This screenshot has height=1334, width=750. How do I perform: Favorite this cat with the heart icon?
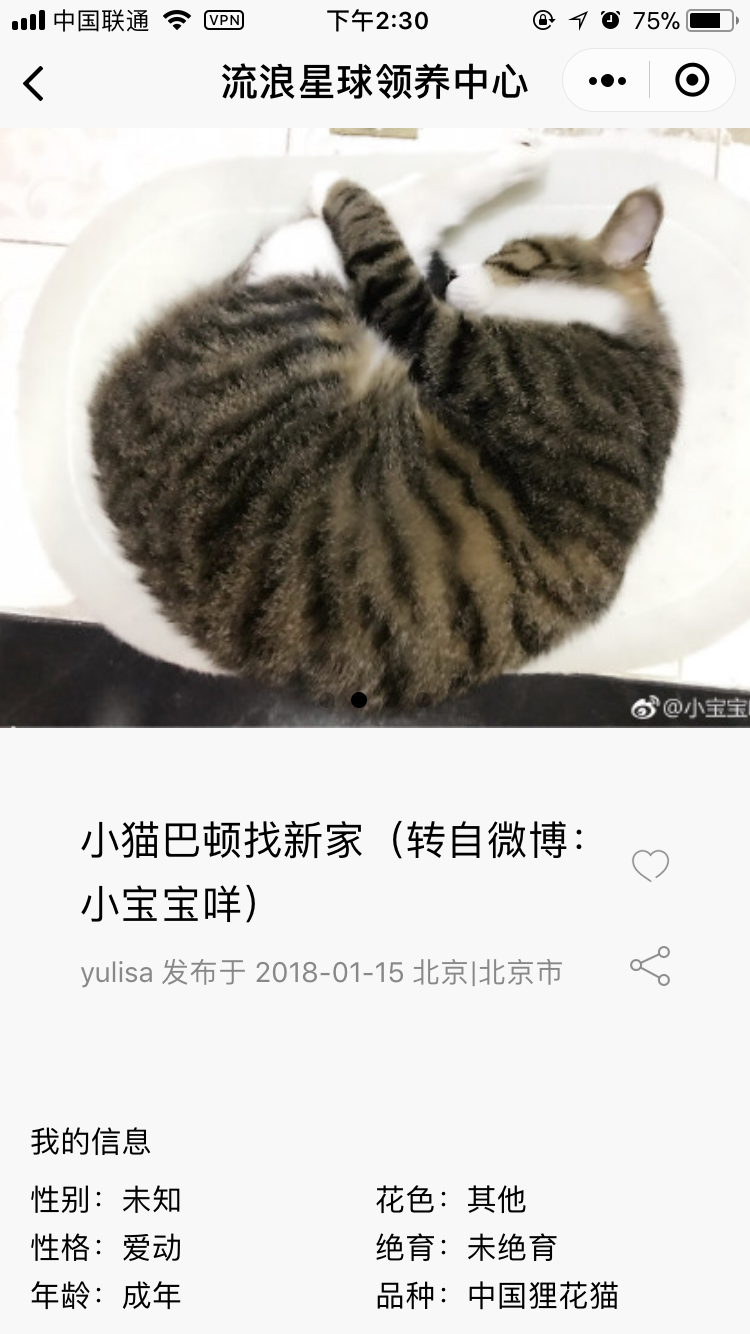650,865
